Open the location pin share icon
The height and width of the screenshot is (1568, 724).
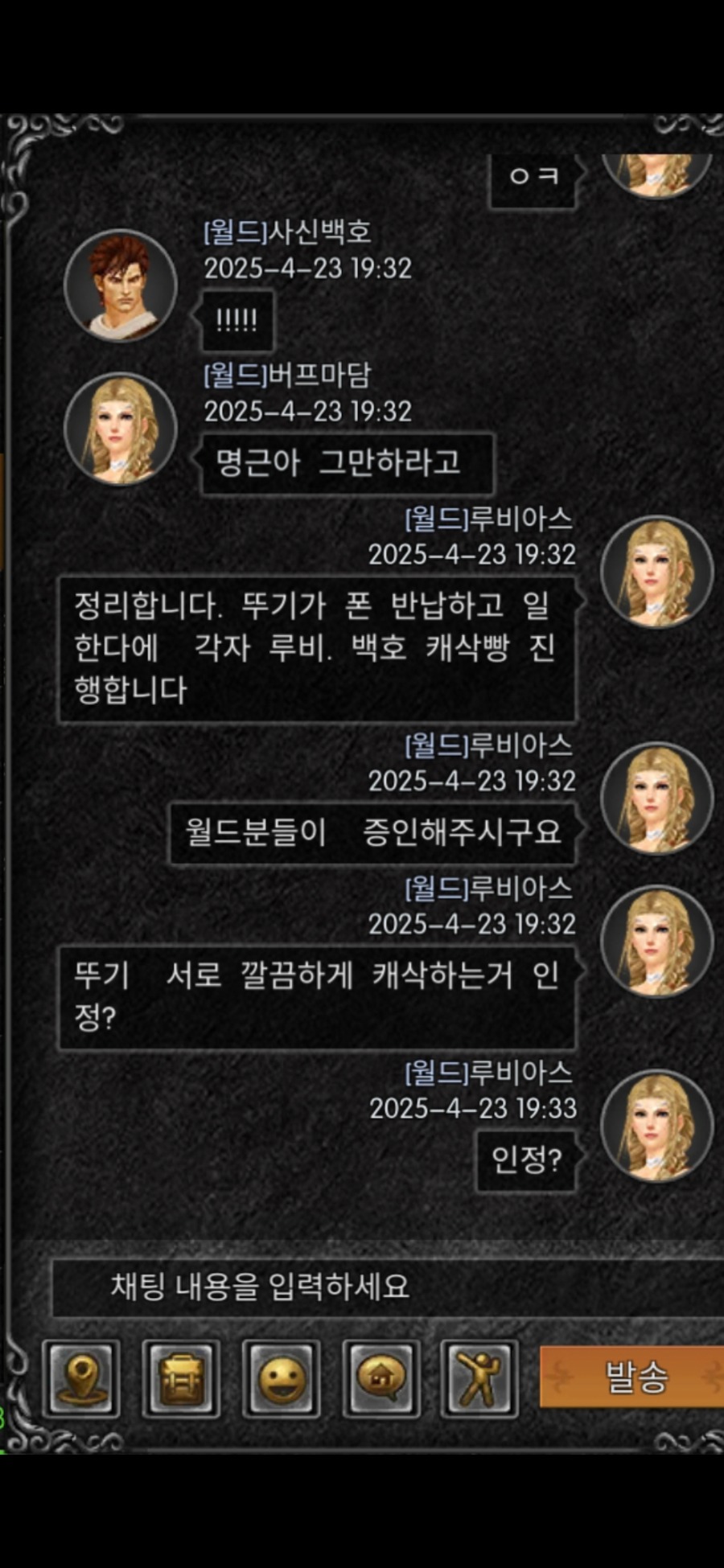pos(81,1378)
